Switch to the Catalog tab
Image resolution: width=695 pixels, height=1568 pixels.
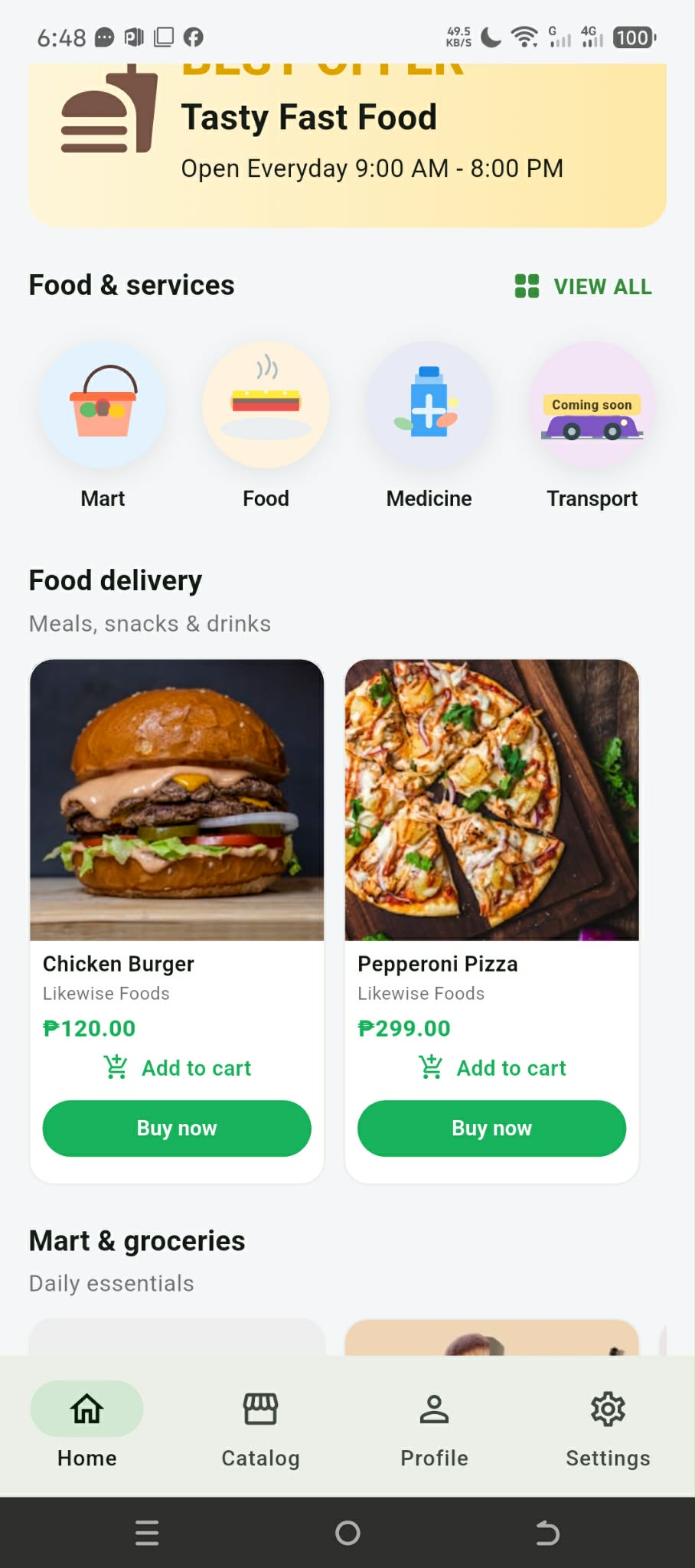click(x=260, y=1426)
